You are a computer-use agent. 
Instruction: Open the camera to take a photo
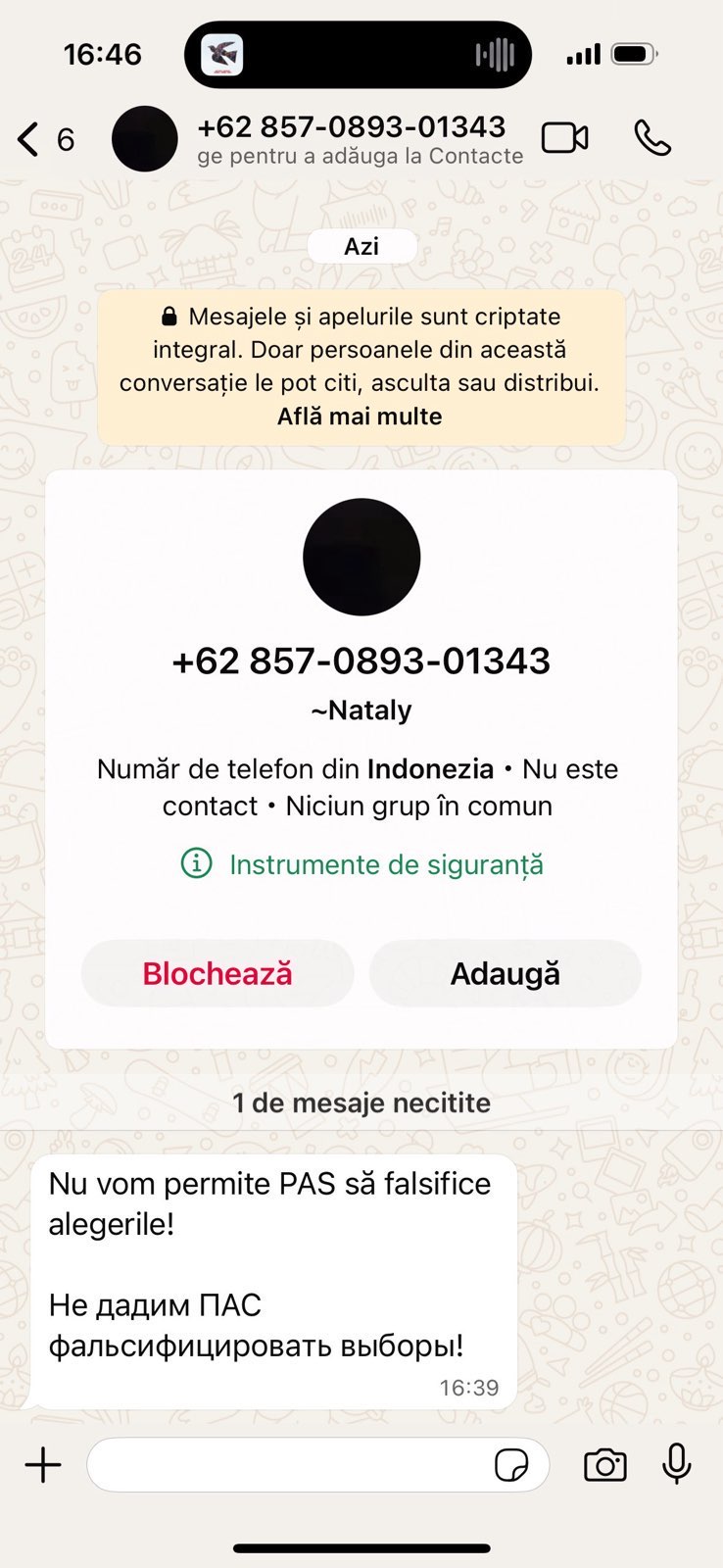(604, 1465)
